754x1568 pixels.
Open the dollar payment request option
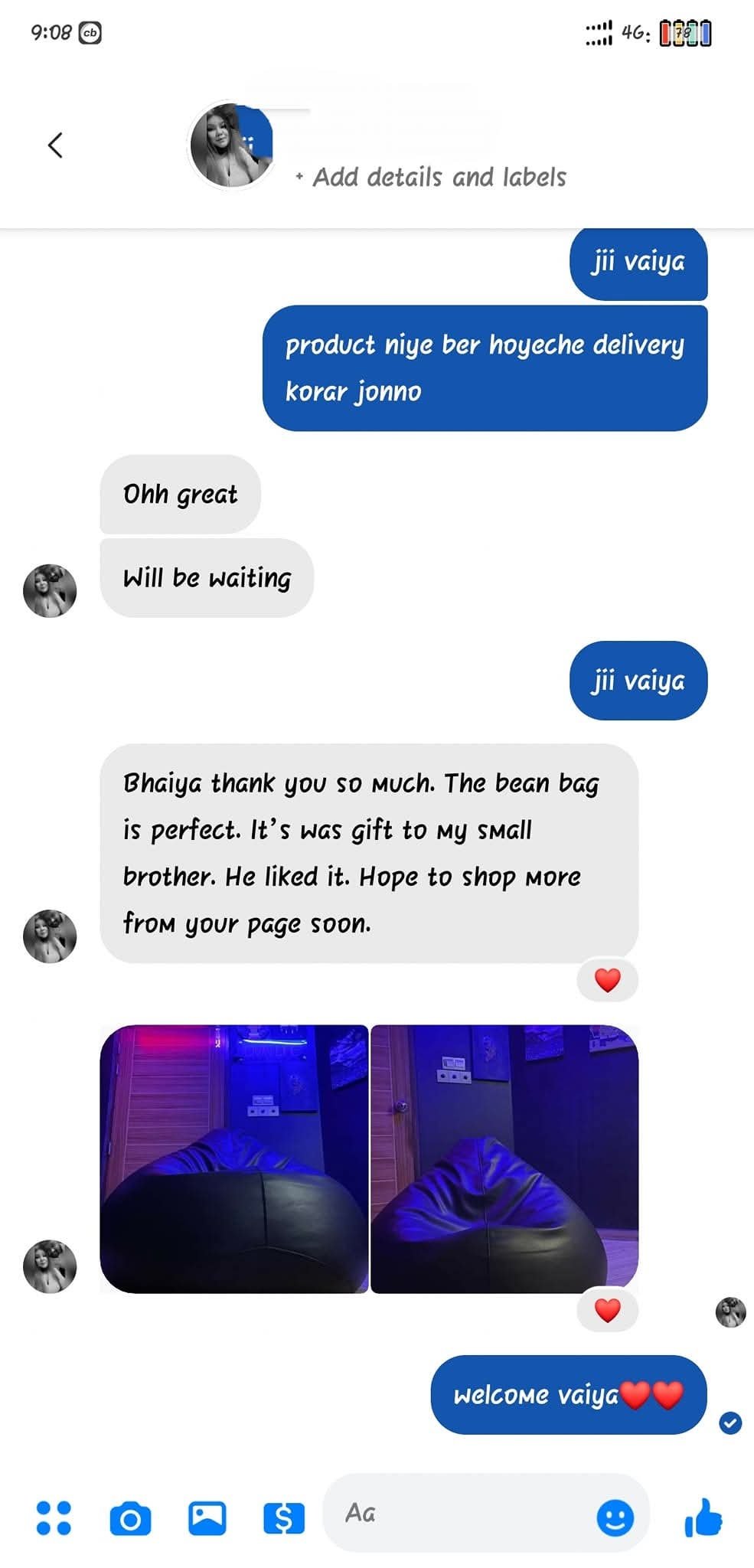(283, 1517)
